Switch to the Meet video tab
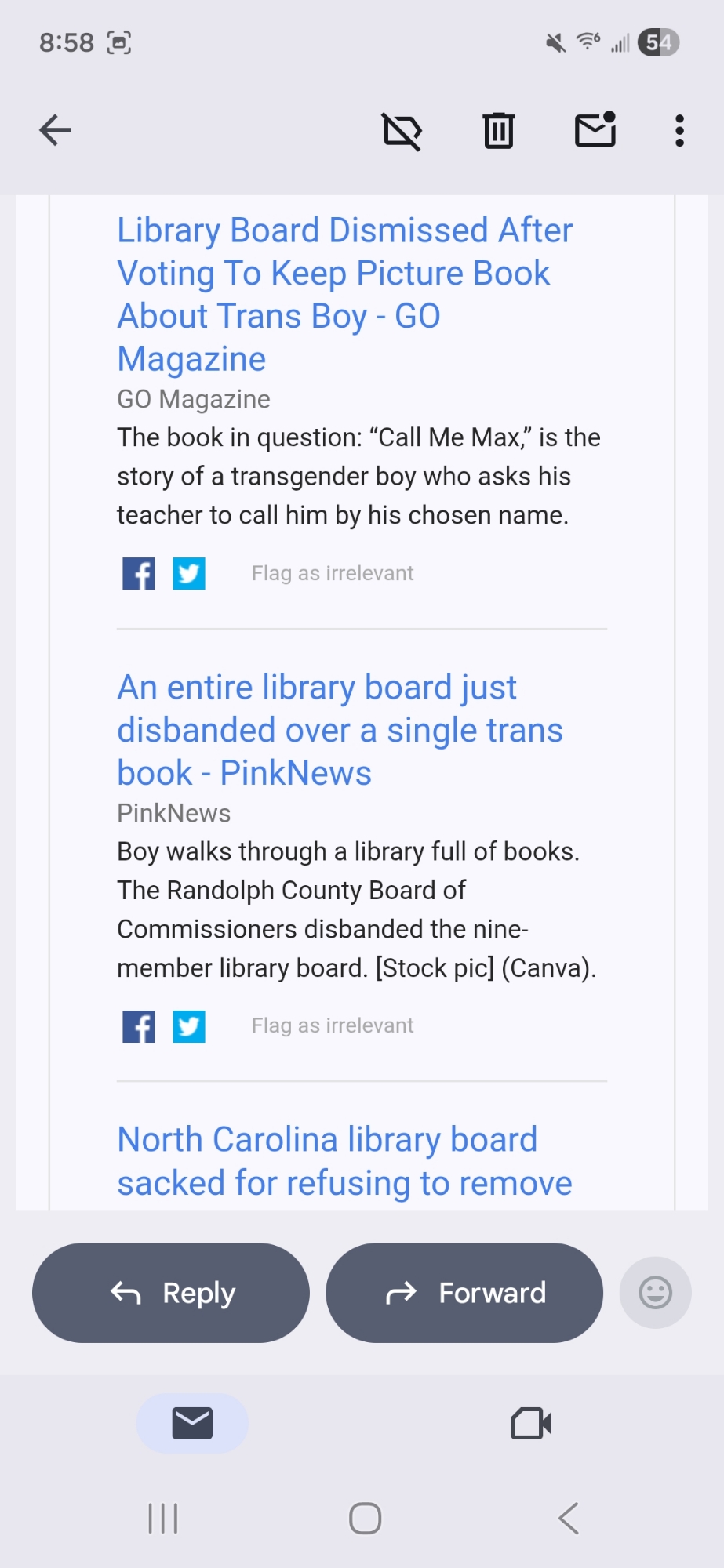The height and width of the screenshot is (1568, 724). coord(531,1423)
